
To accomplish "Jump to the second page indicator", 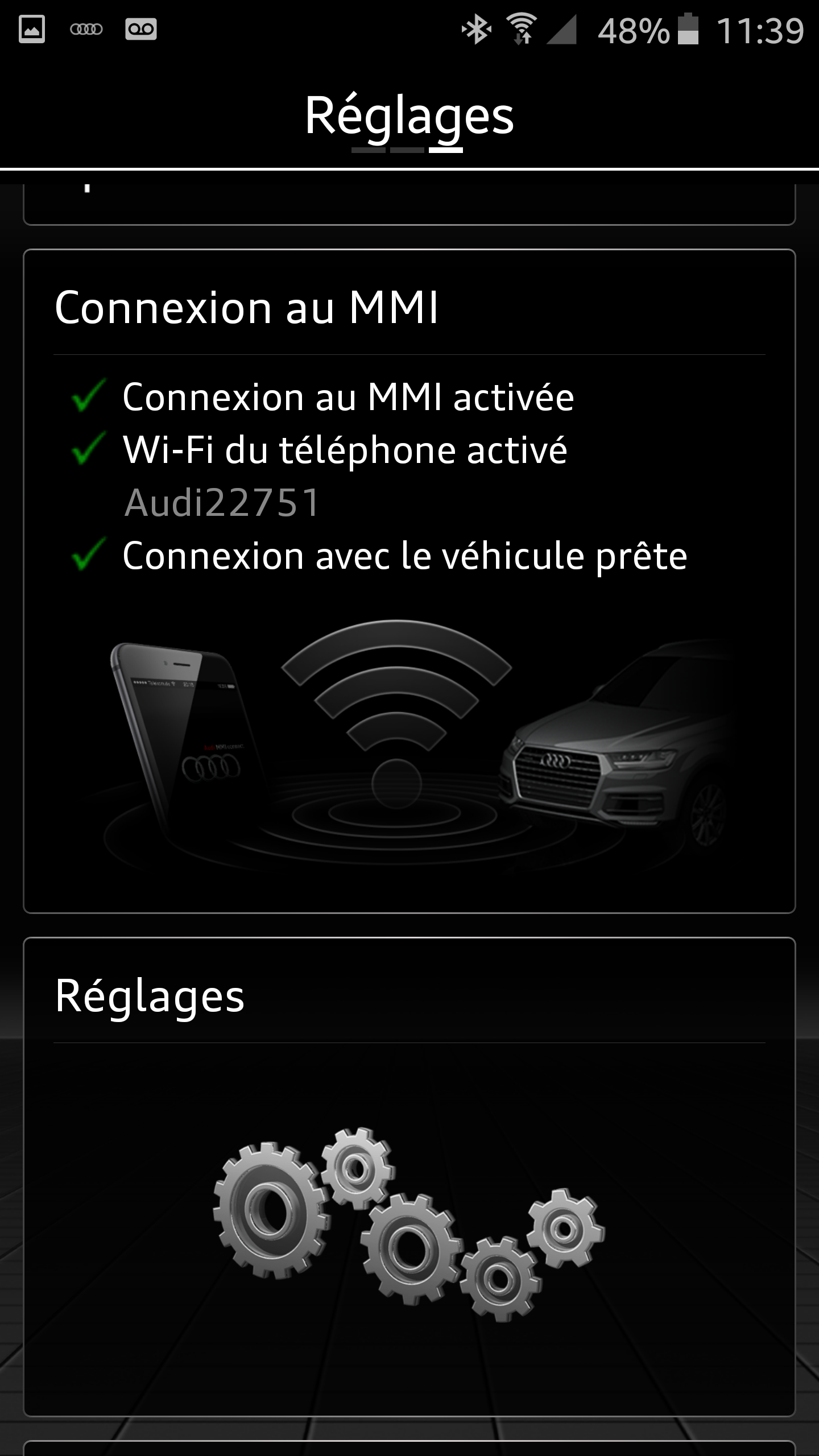I will (407, 150).
